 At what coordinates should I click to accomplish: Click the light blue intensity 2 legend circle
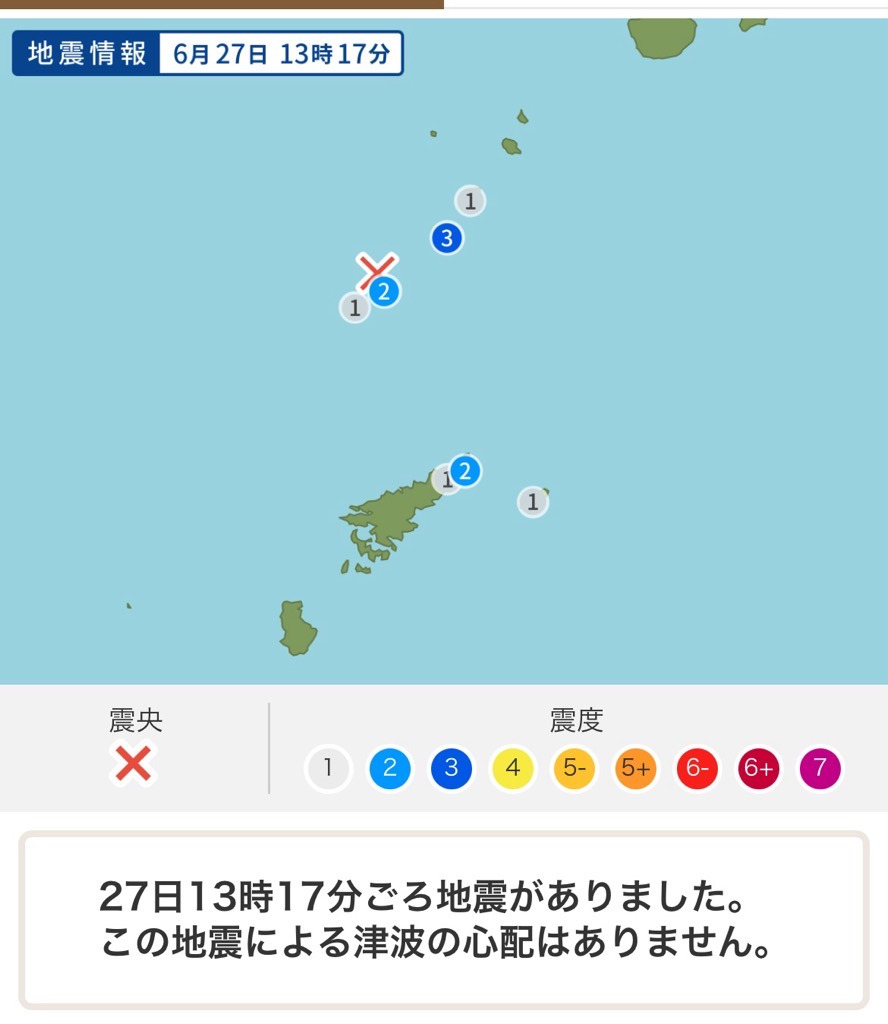click(x=389, y=768)
